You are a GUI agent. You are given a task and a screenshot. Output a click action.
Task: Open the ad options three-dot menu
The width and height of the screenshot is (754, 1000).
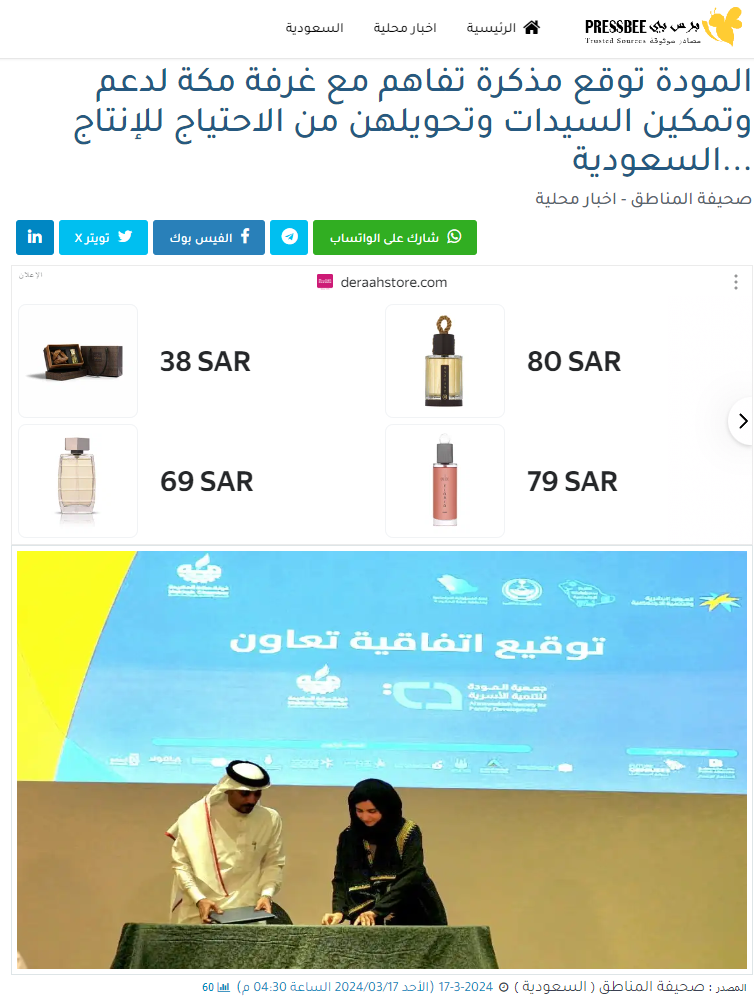736,283
